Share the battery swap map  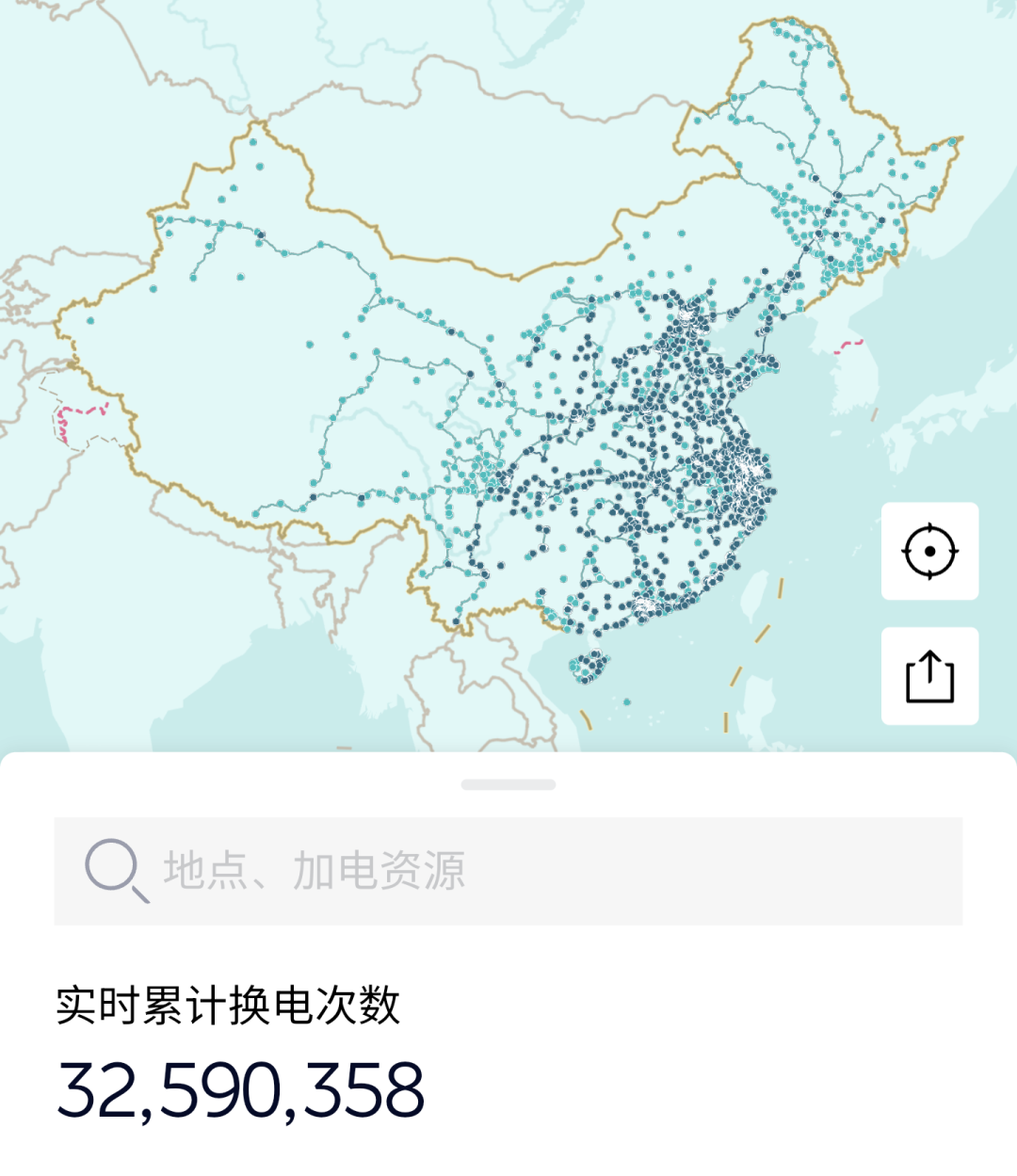click(929, 676)
